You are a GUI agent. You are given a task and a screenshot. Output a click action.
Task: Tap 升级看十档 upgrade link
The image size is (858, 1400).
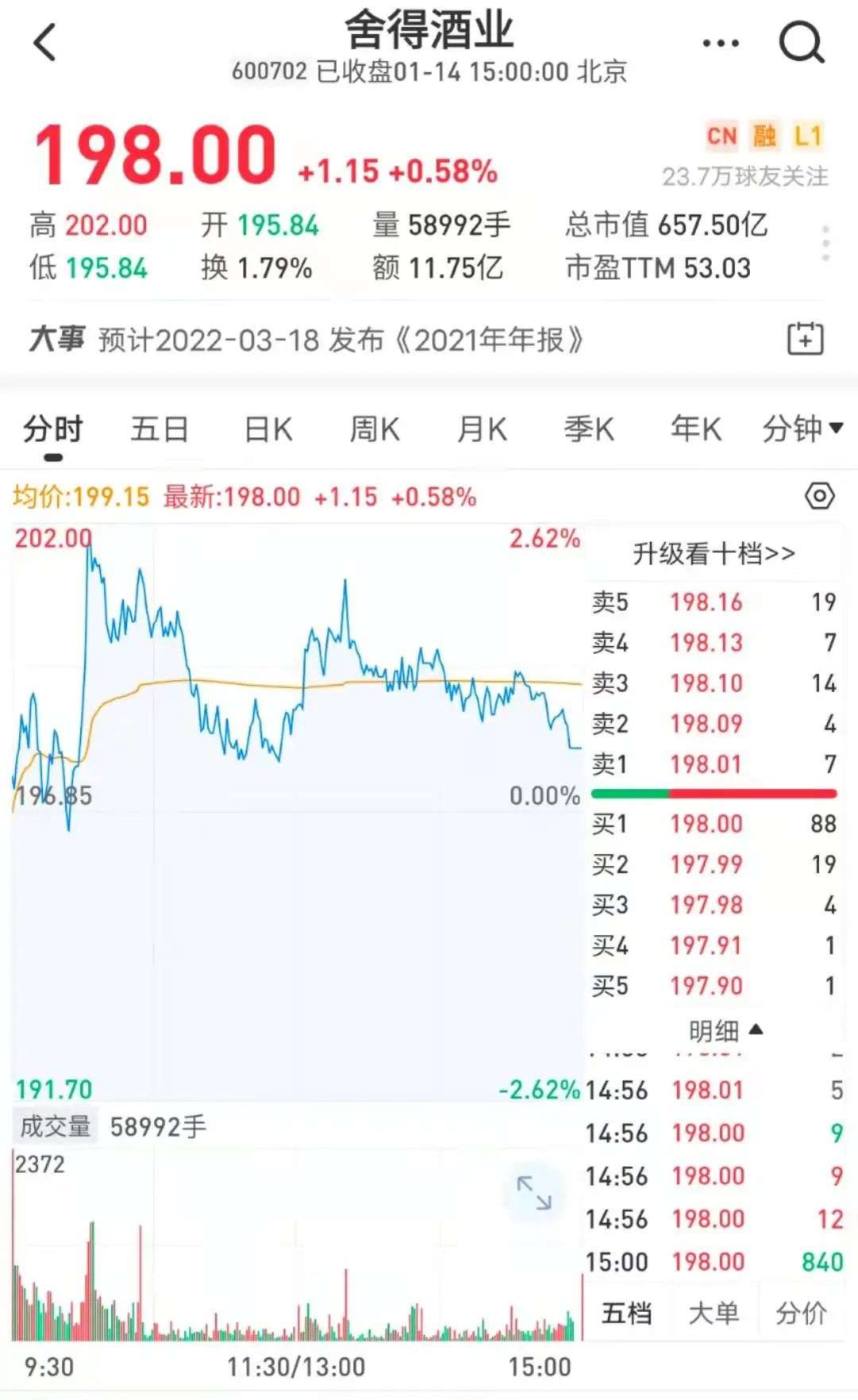[x=713, y=553]
